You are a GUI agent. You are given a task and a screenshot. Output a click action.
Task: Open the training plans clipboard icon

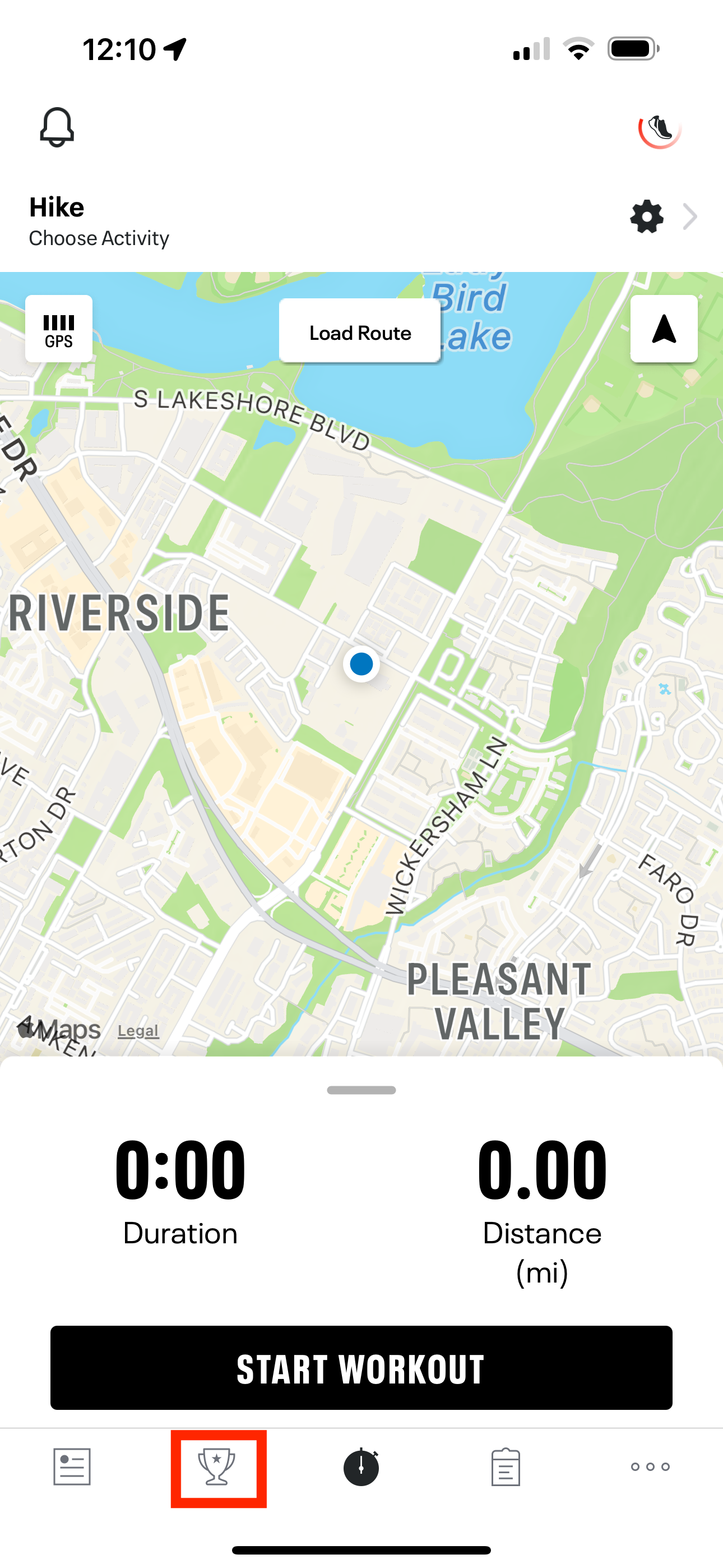[506, 1467]
